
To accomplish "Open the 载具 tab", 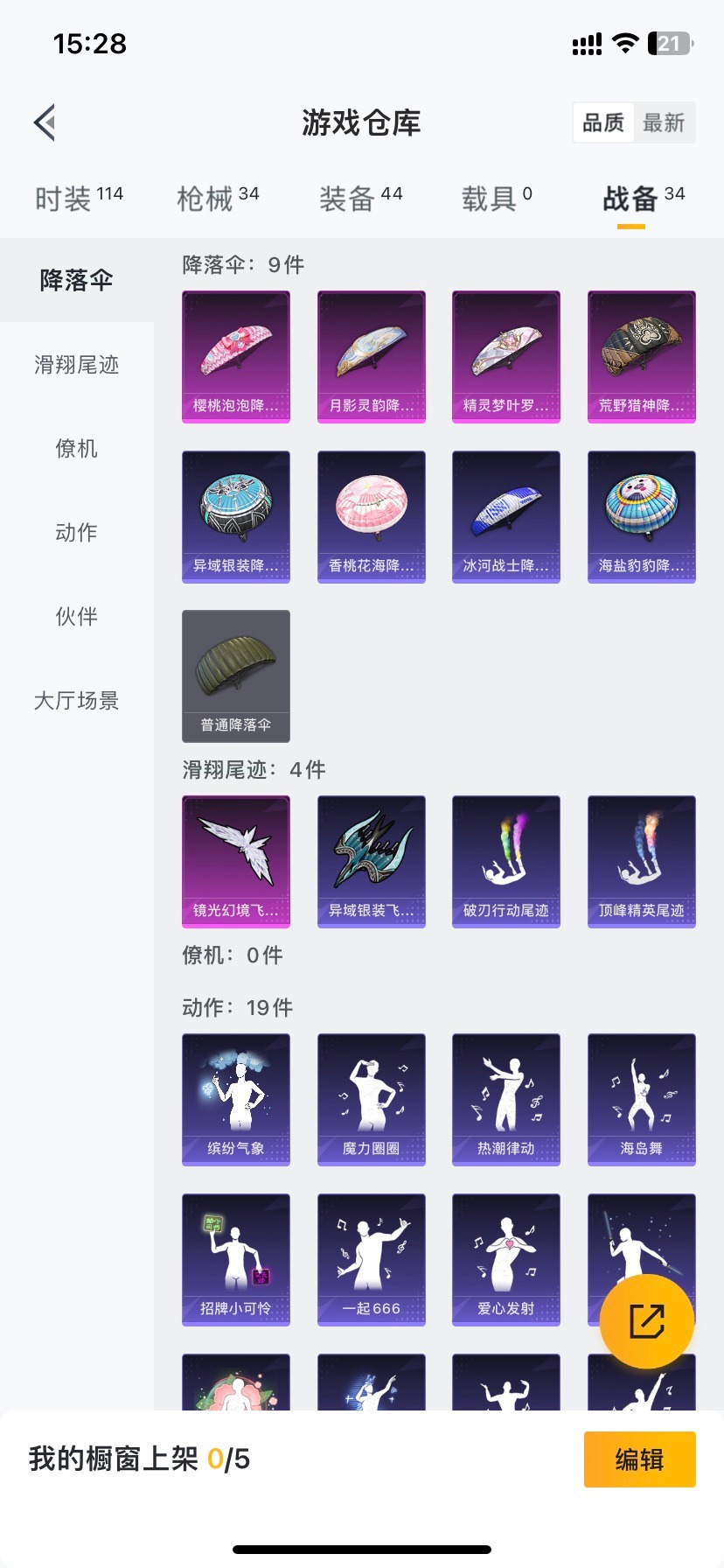I will coord(496,199).
